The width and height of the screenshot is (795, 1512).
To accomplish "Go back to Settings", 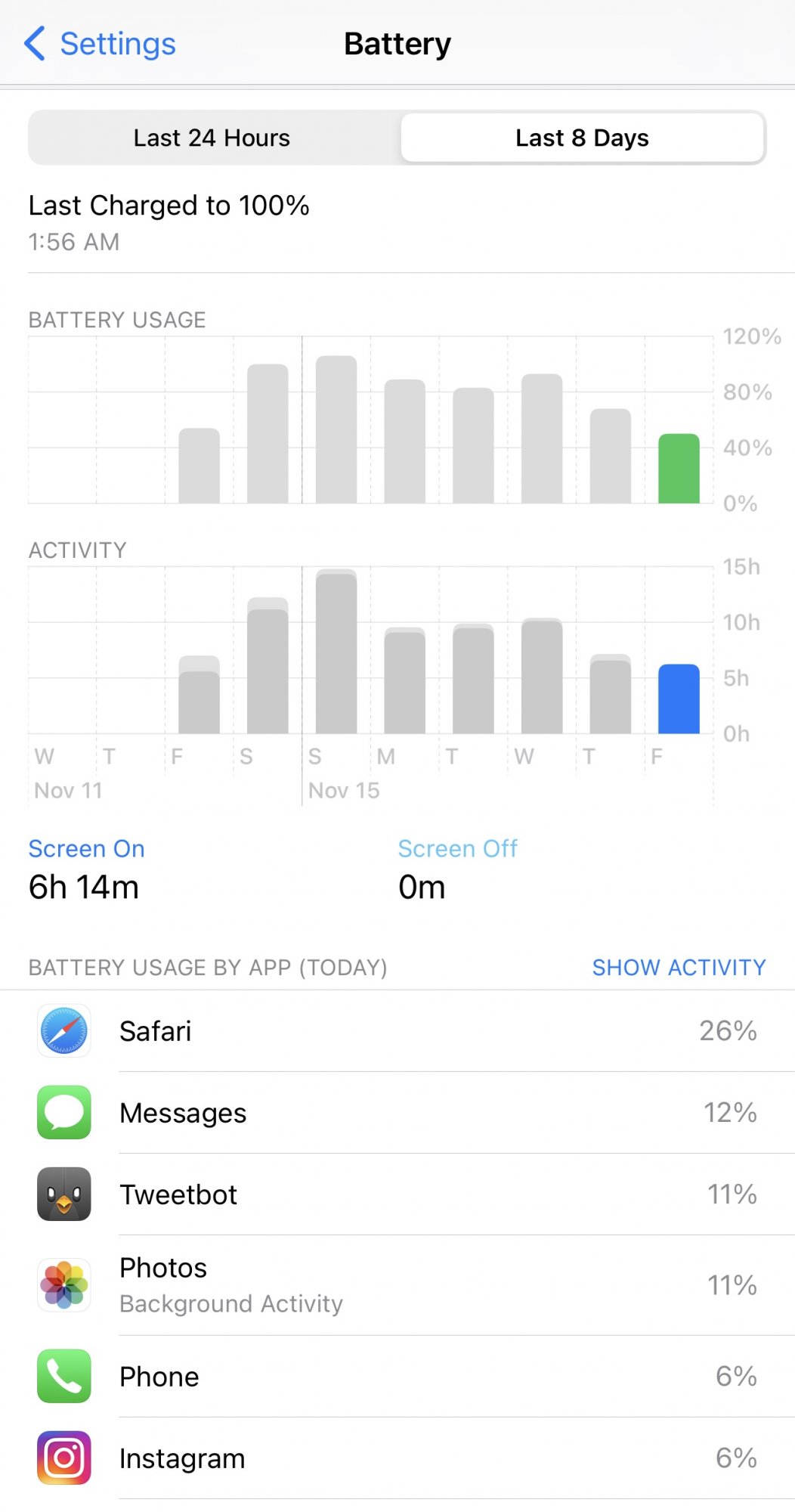I will [100, 44].
